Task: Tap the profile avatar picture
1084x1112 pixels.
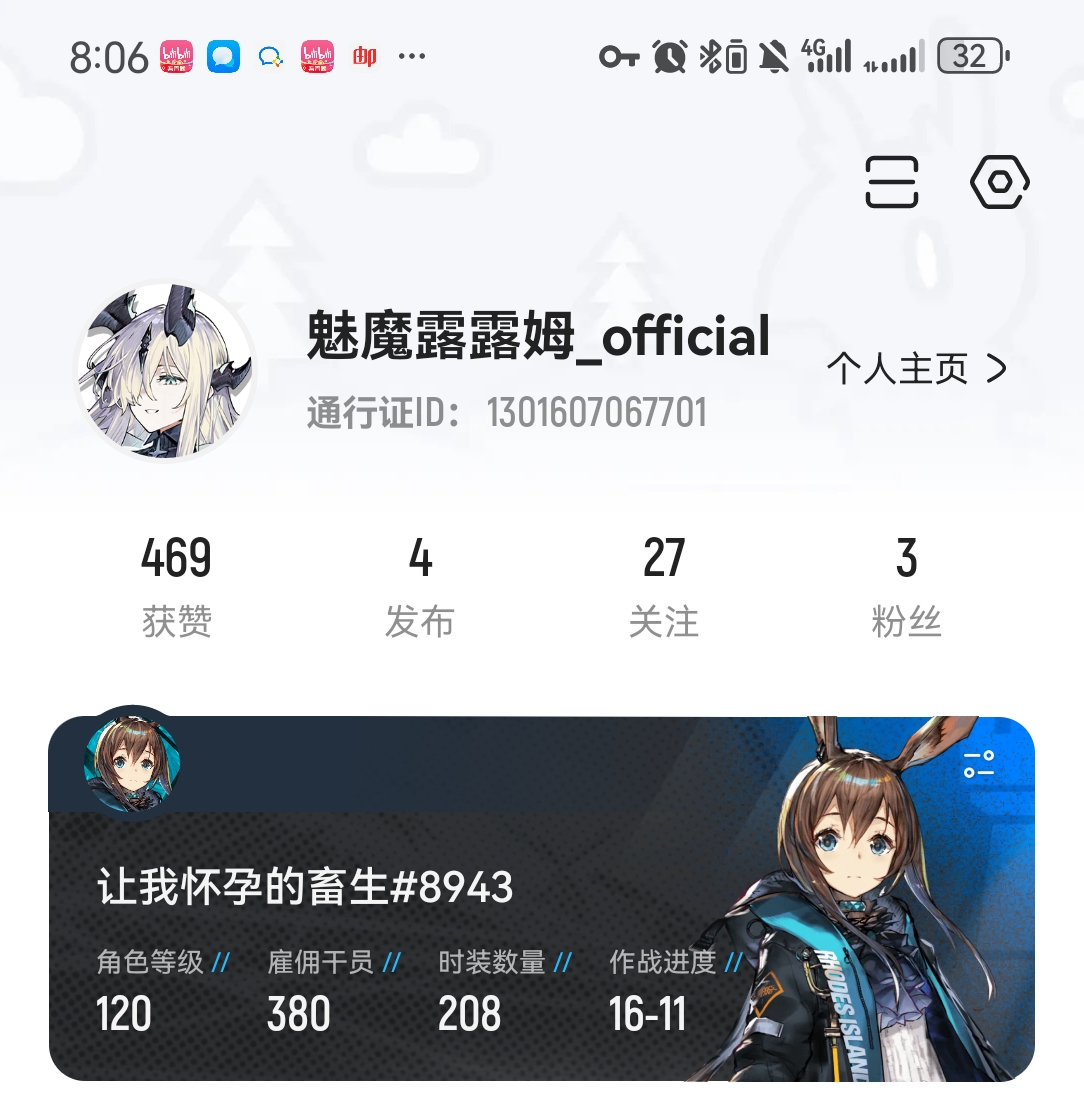Action: click(166, 370)
